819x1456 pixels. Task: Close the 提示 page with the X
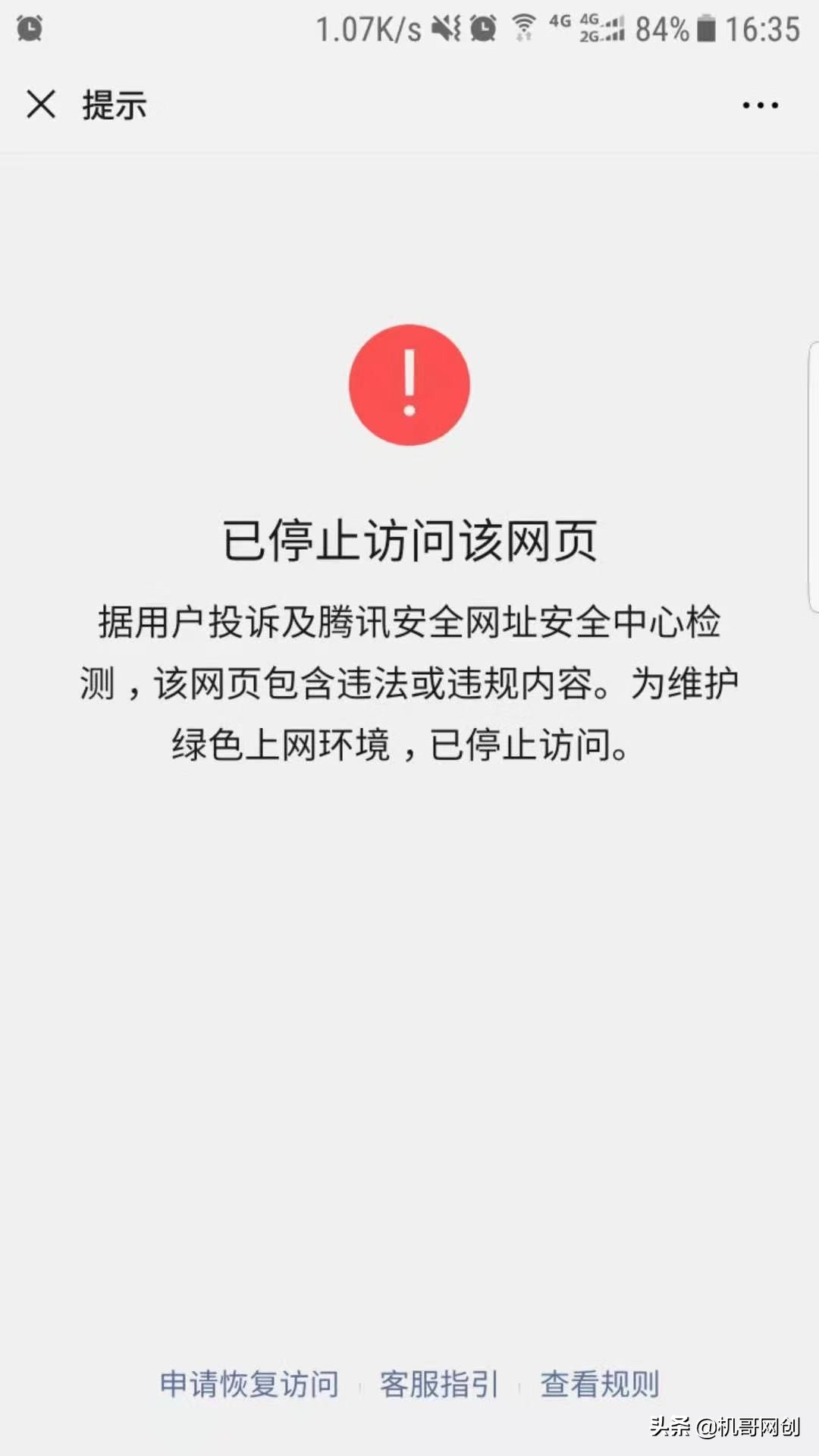[42, 105]
